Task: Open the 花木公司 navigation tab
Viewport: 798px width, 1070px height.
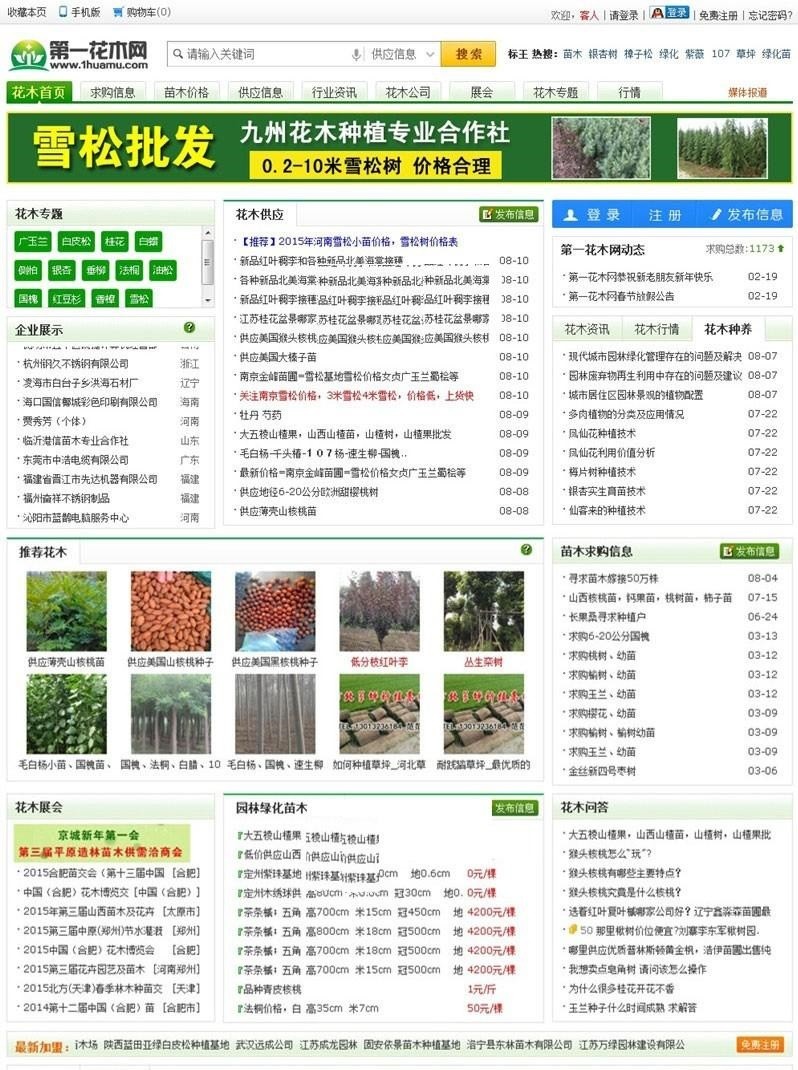Action: 408,92
